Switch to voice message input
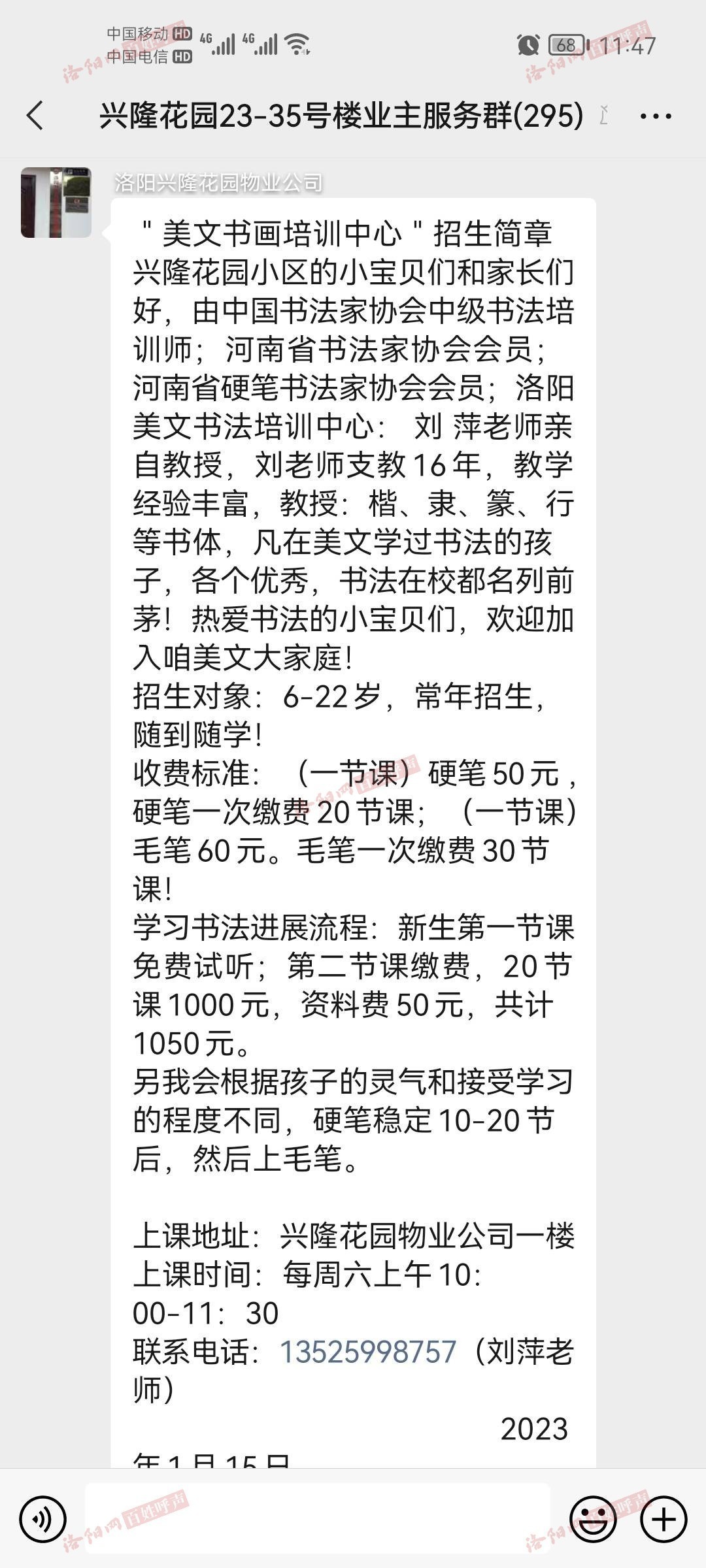706x1568 pixels. click(43, 1520)
